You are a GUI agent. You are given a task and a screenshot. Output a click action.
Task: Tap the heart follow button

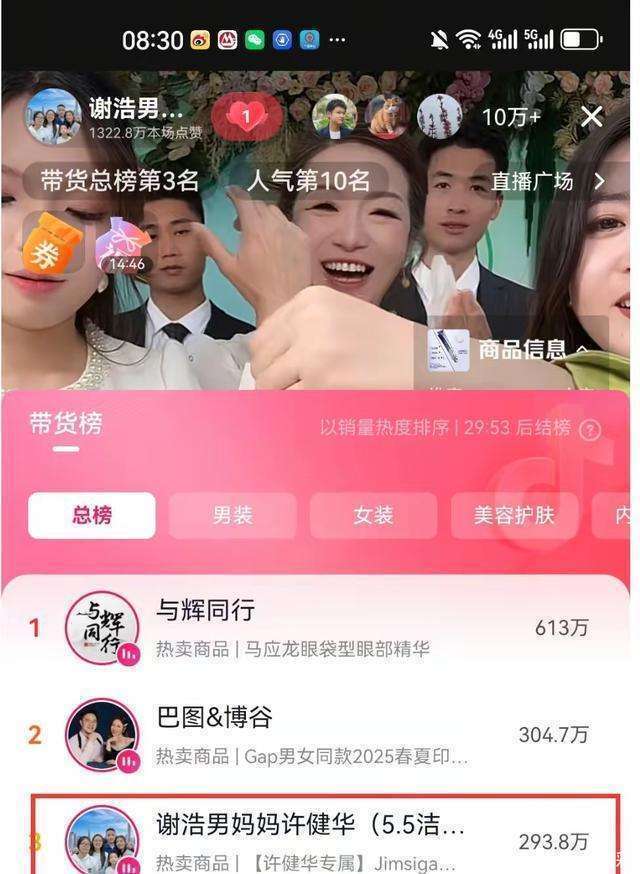tap(246, 117)
